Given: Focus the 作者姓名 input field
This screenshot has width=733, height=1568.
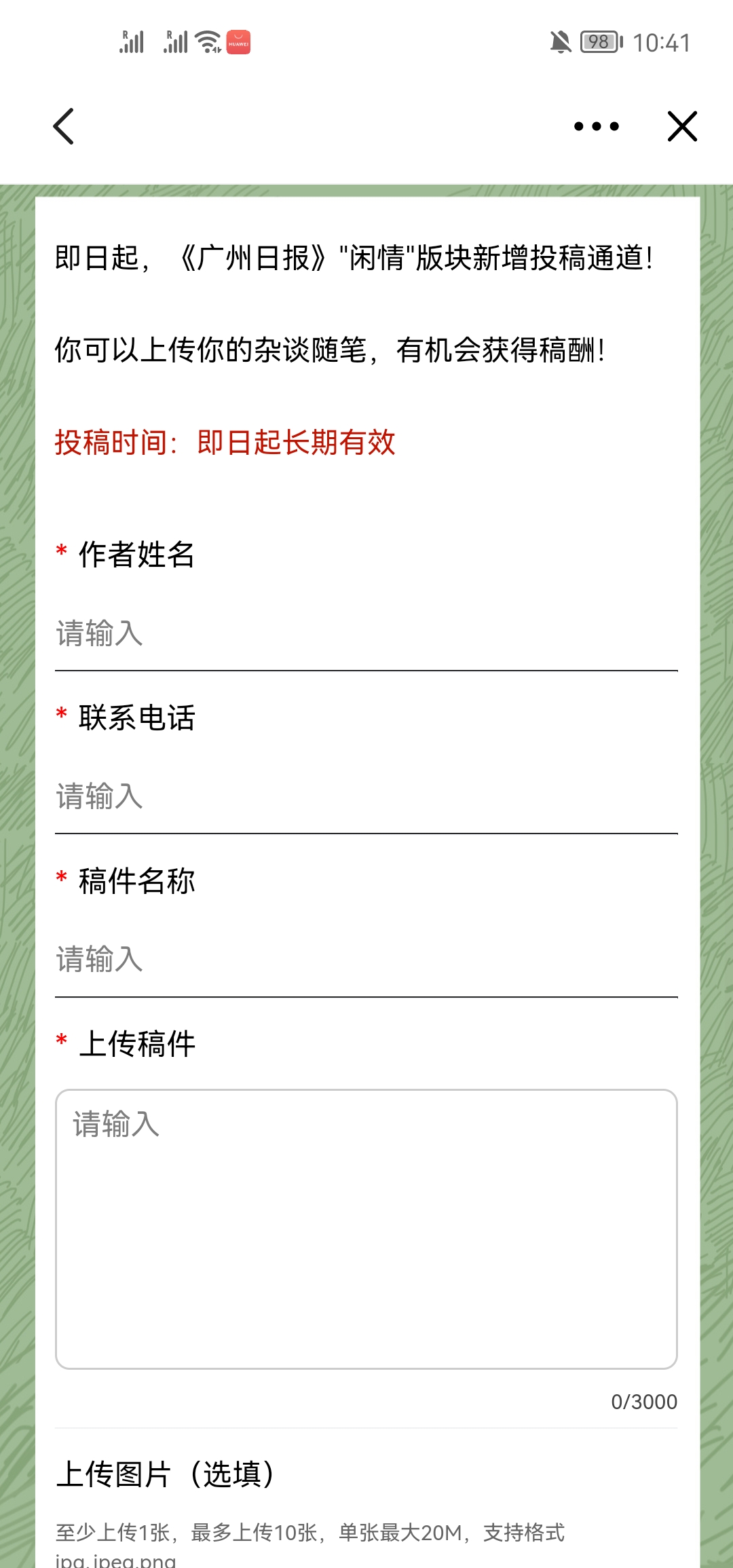Looking at the screenshot, I should point(366,634).
